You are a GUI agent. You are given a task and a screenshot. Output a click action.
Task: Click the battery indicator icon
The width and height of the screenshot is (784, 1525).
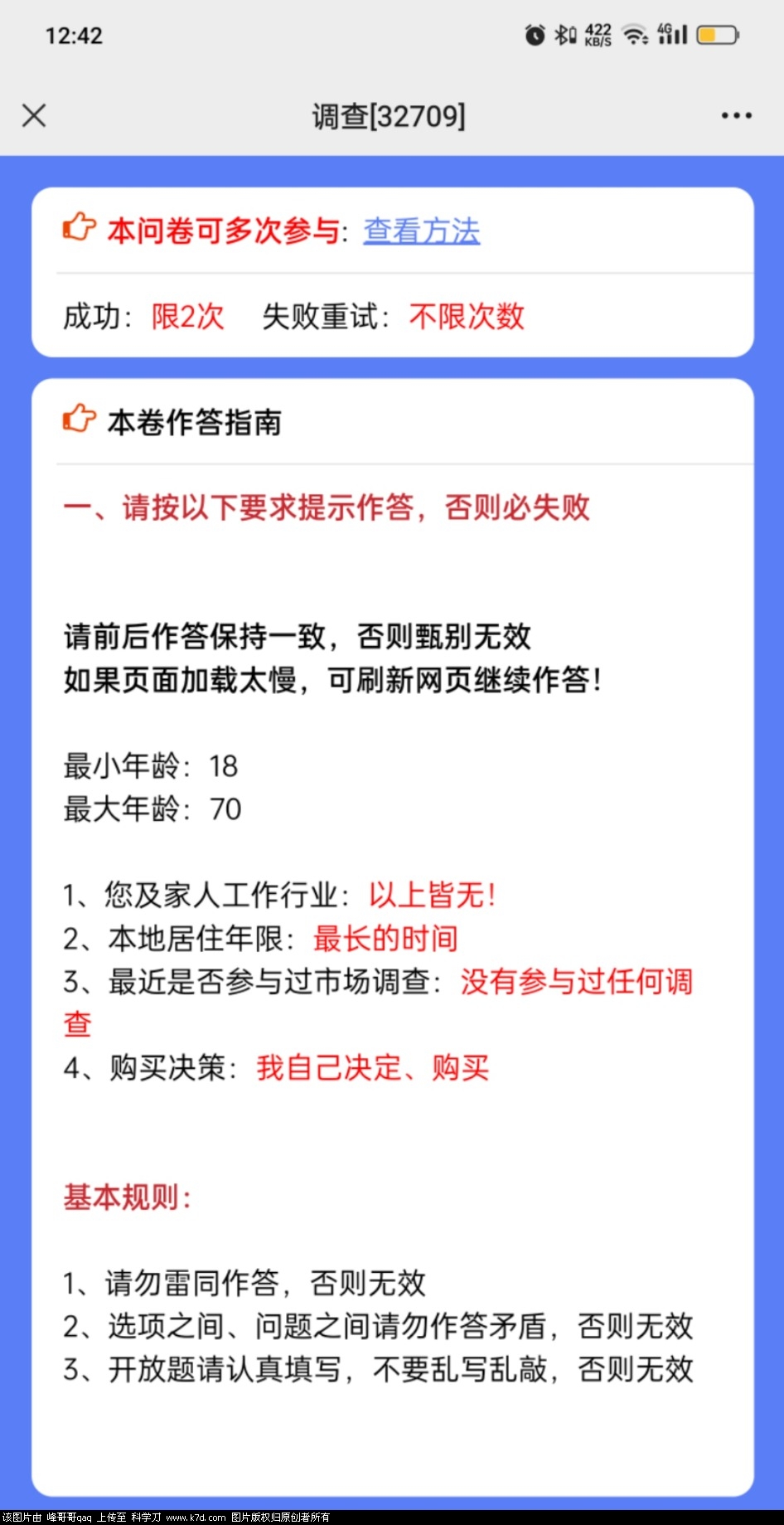pyautogui.click(x=715, y=35)
